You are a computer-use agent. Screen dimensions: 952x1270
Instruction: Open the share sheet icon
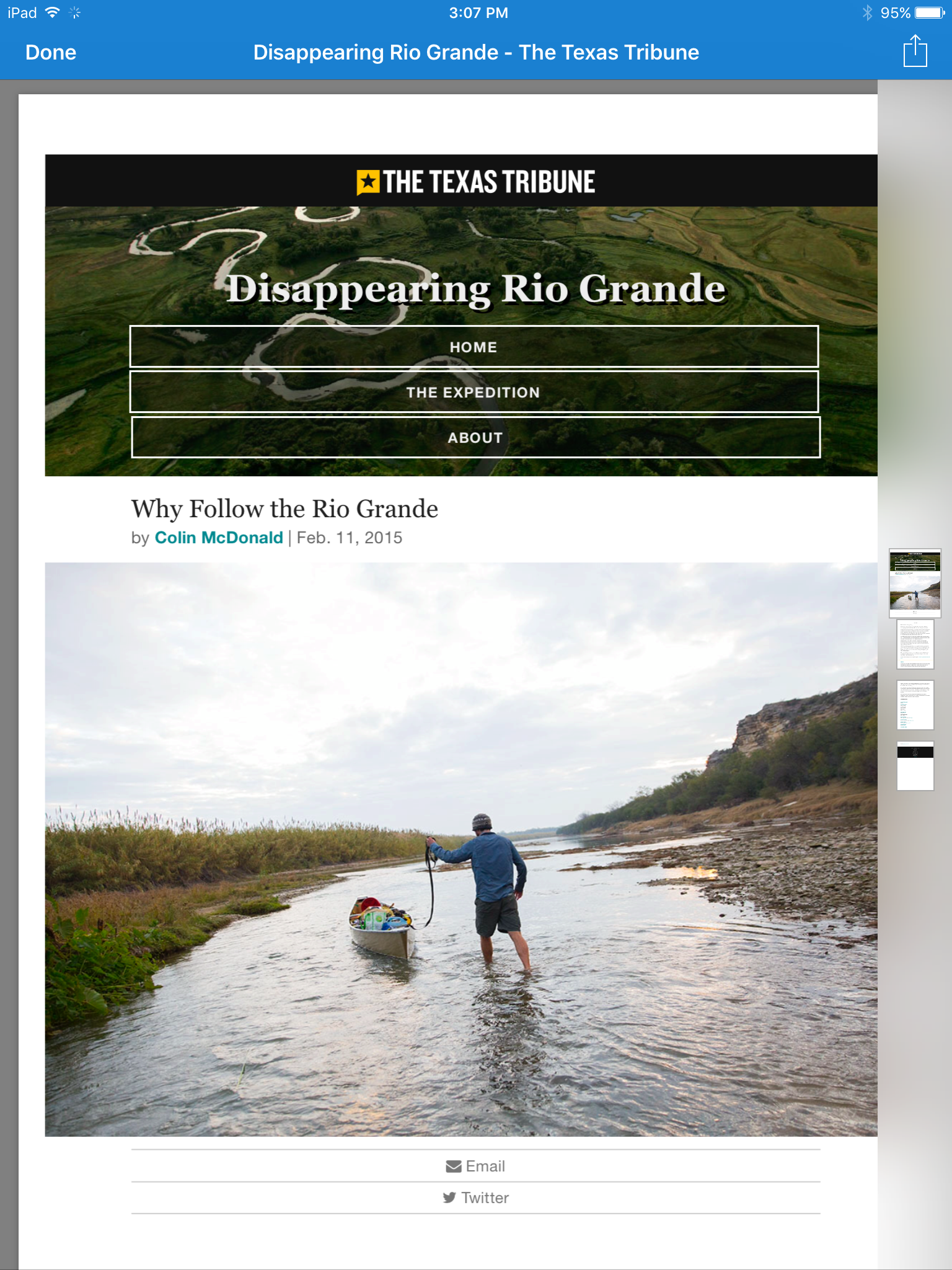point(915,51)
